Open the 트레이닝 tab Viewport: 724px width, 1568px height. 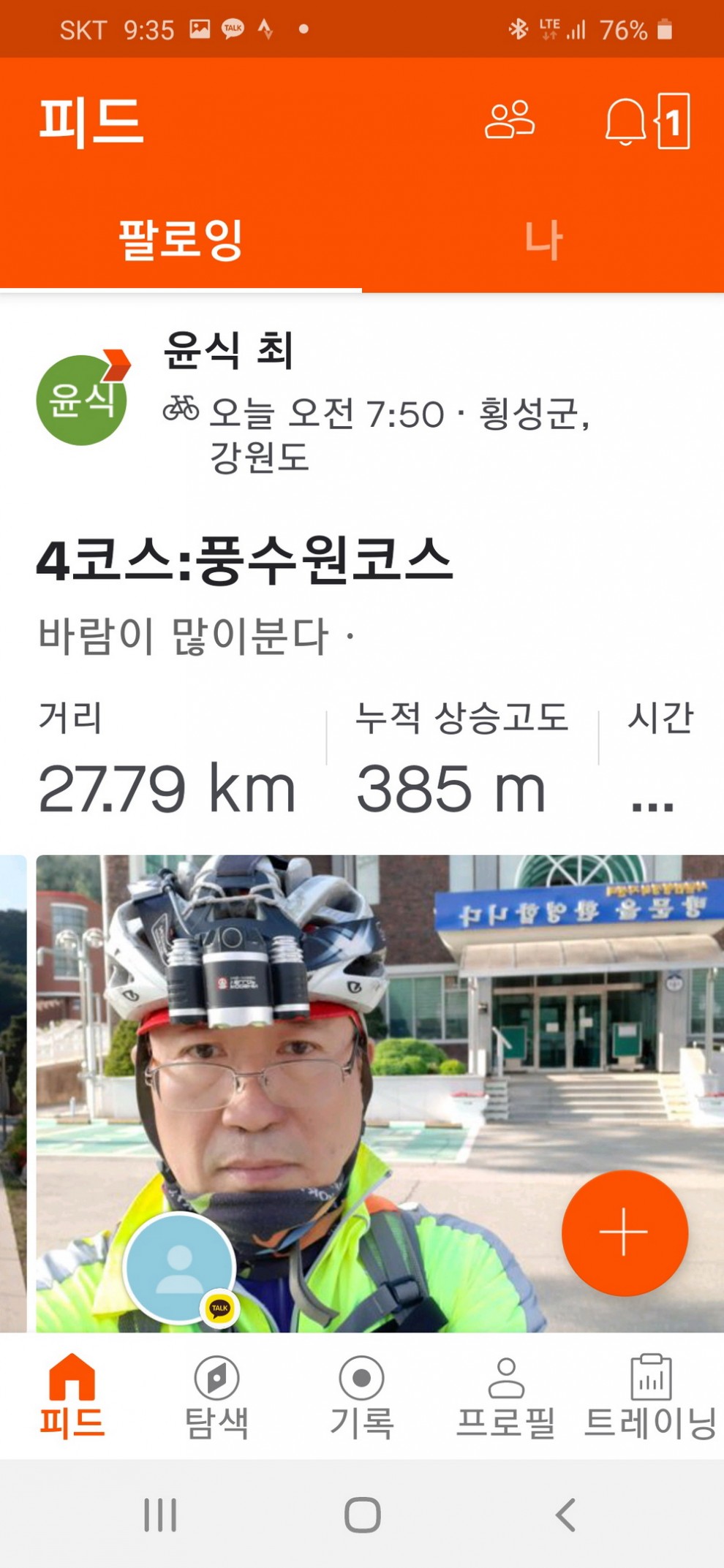650,1398
